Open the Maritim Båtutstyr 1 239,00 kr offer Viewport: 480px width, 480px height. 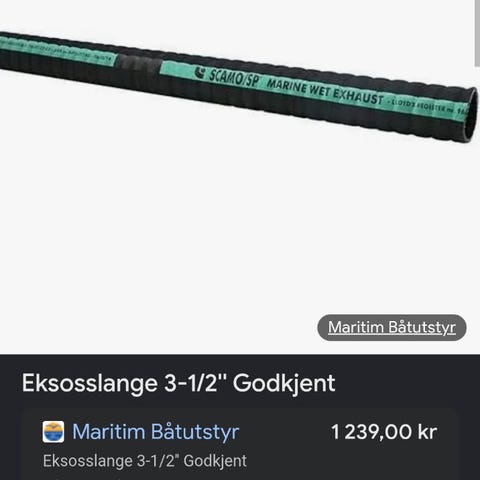coord(240,444)
